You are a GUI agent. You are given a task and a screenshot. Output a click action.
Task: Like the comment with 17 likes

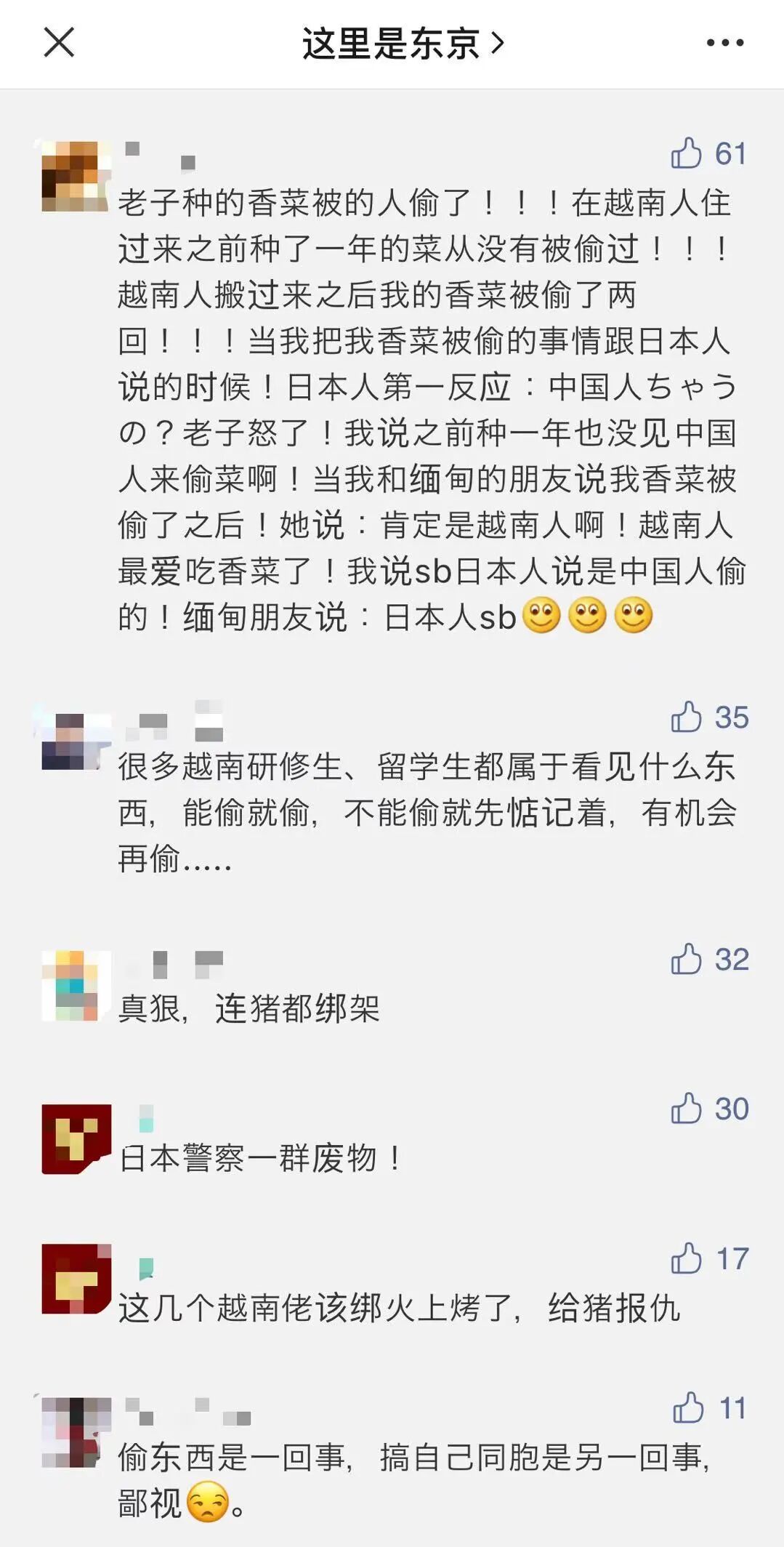[x=686, y=1258]
